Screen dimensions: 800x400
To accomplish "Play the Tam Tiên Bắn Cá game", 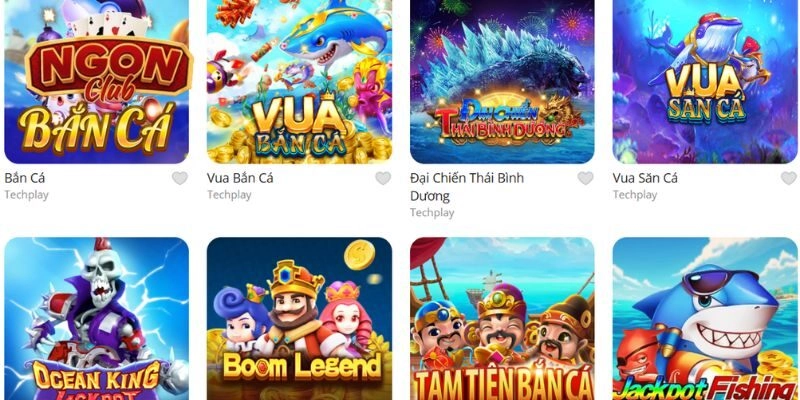I will point(502,318).
